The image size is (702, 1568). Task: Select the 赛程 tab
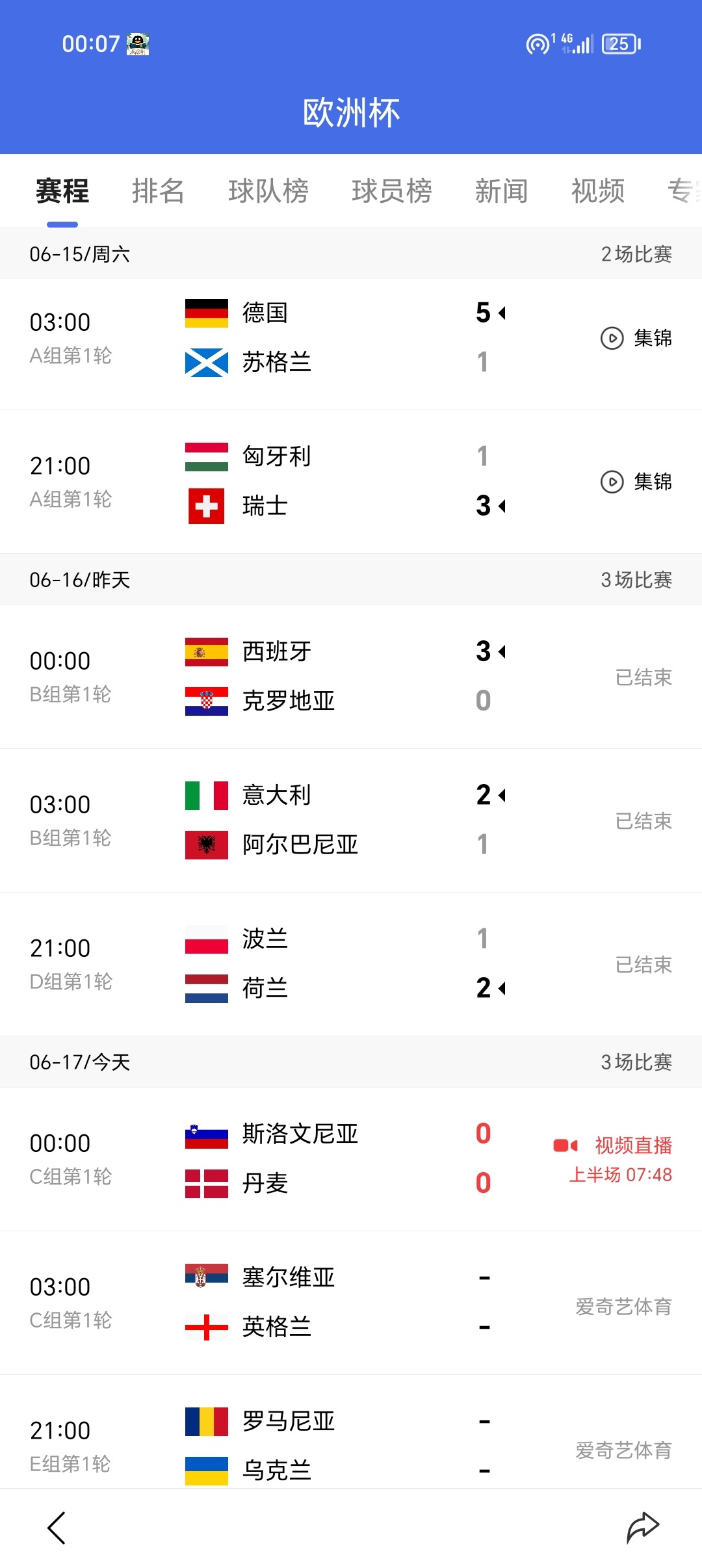pyautogui.click(x=62, y=191)
